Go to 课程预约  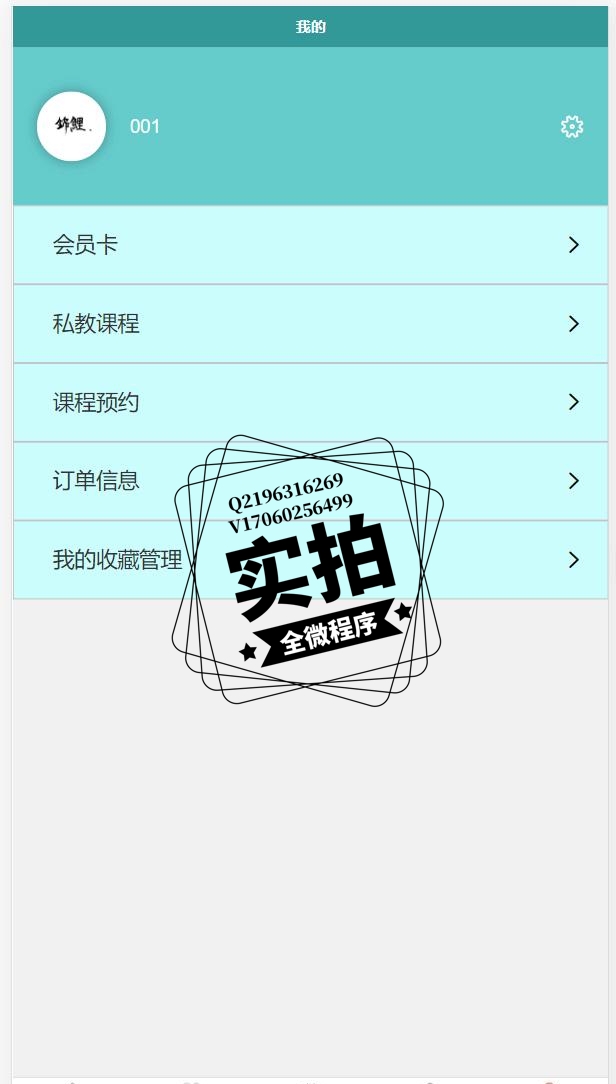click(x=310, y=402)
